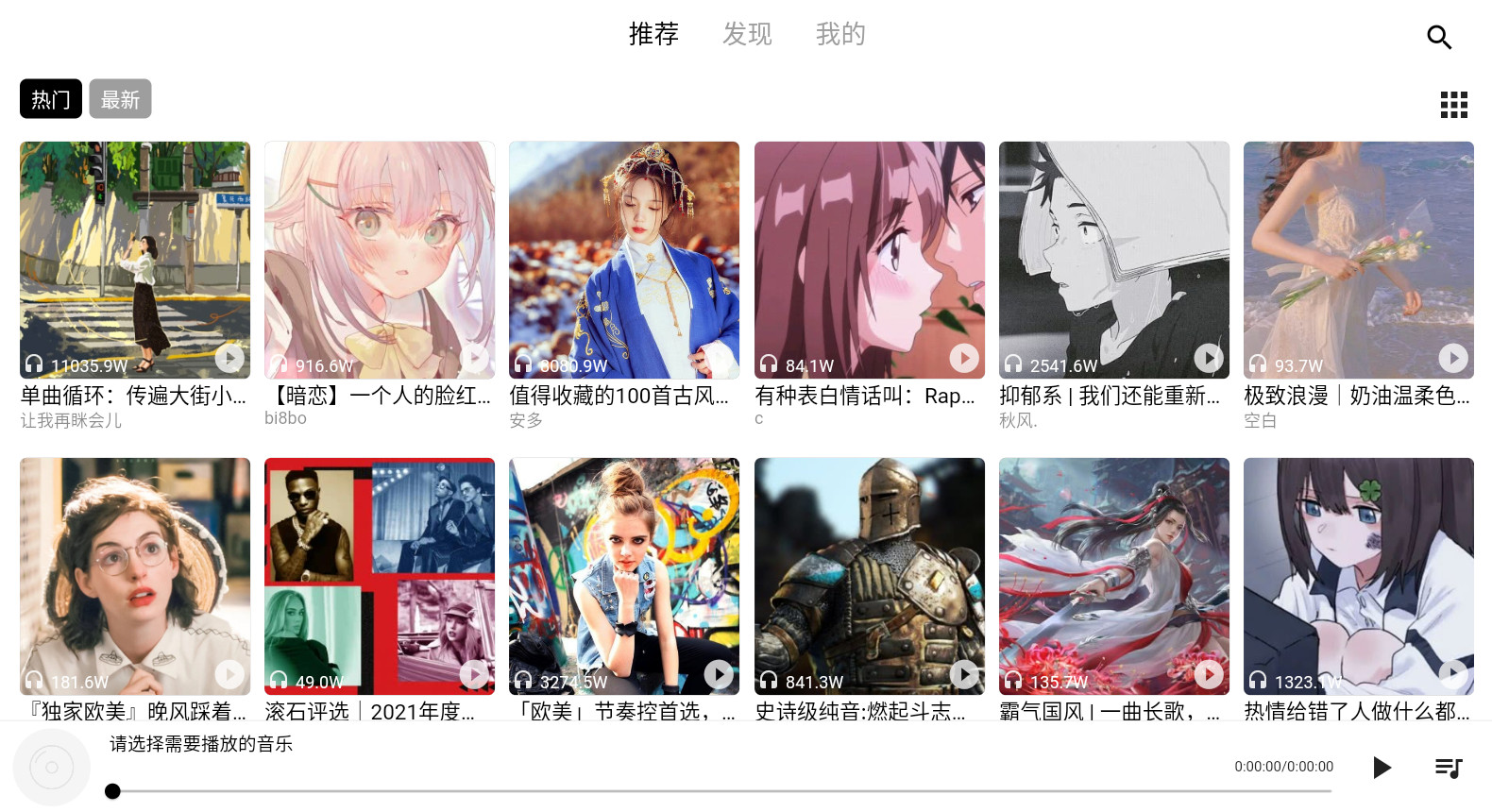Open playlist 史诗级纯音:燃起斗志
The height and width of the screenshot is (812, 1492).
click(x=869, y=576)
